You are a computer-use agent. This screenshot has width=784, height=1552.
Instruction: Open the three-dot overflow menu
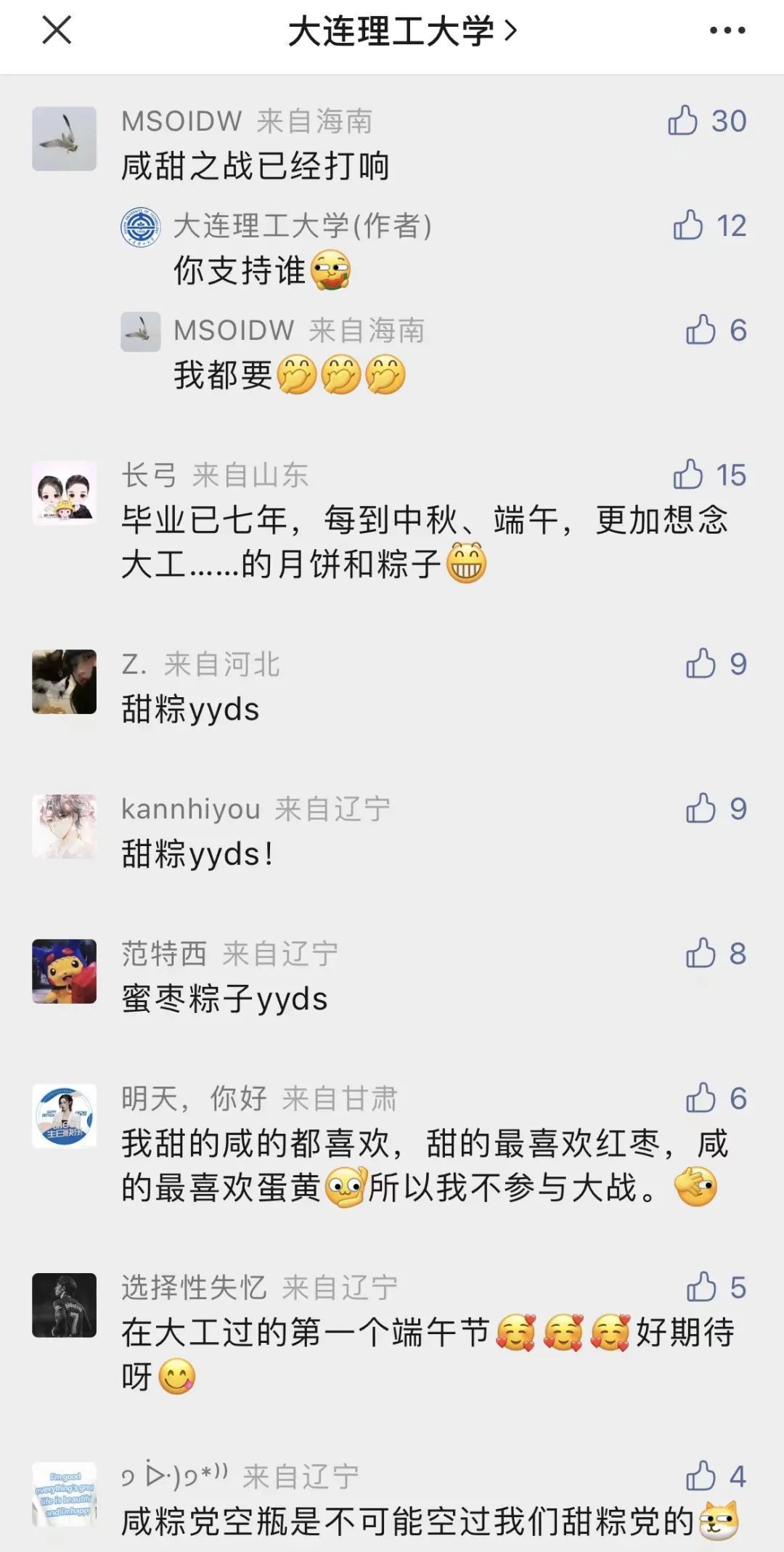[727, 31]
